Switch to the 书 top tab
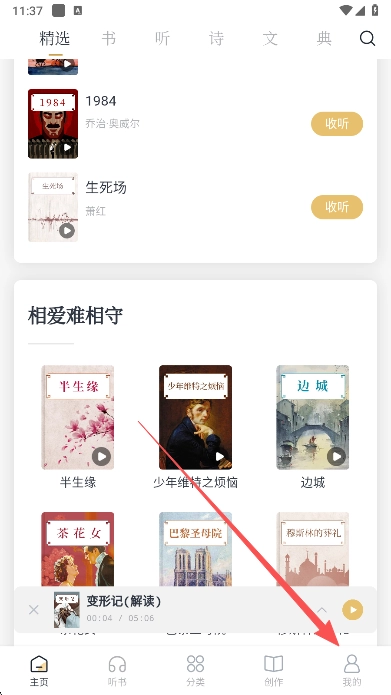This screenshot has height=695, width=391. (109, 39)
